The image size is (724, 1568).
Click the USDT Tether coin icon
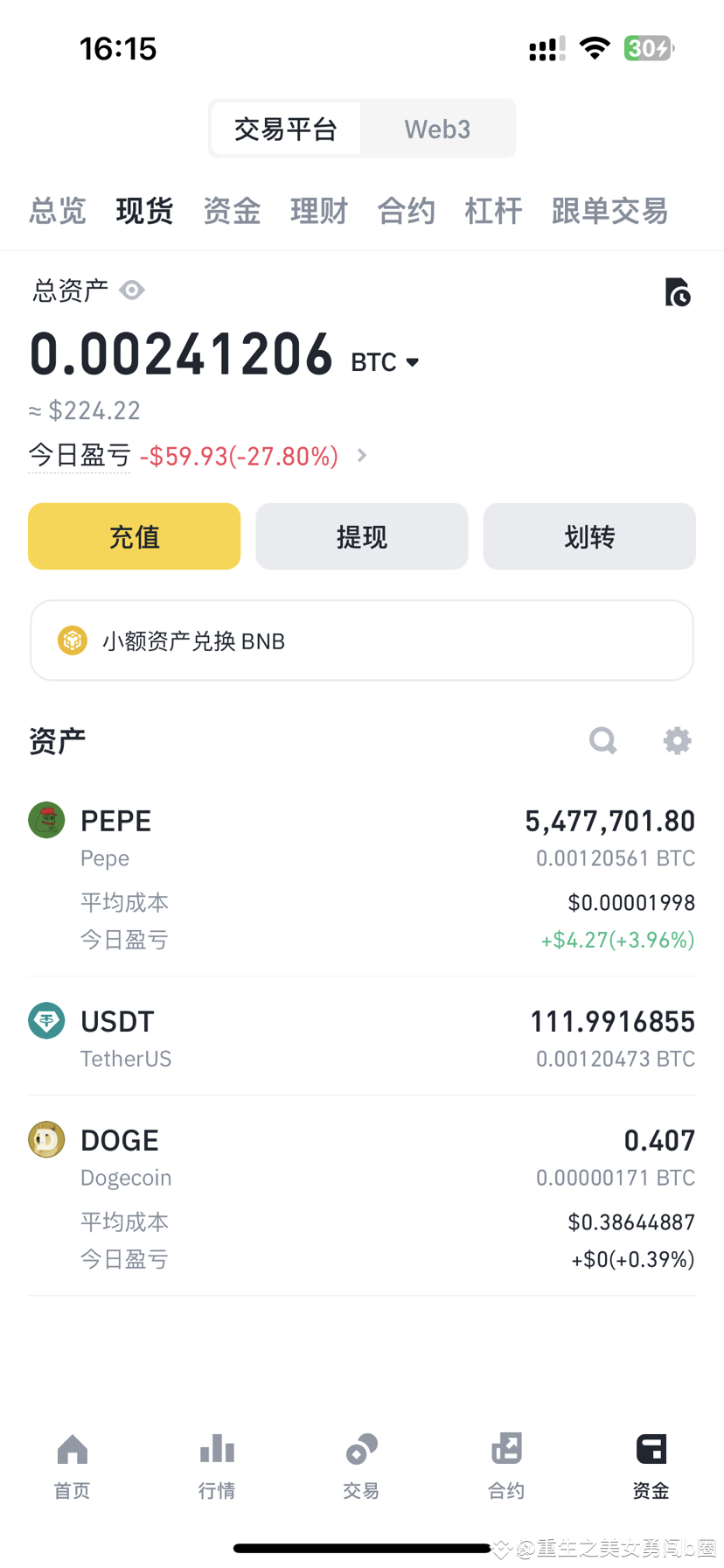(46, 1020)
